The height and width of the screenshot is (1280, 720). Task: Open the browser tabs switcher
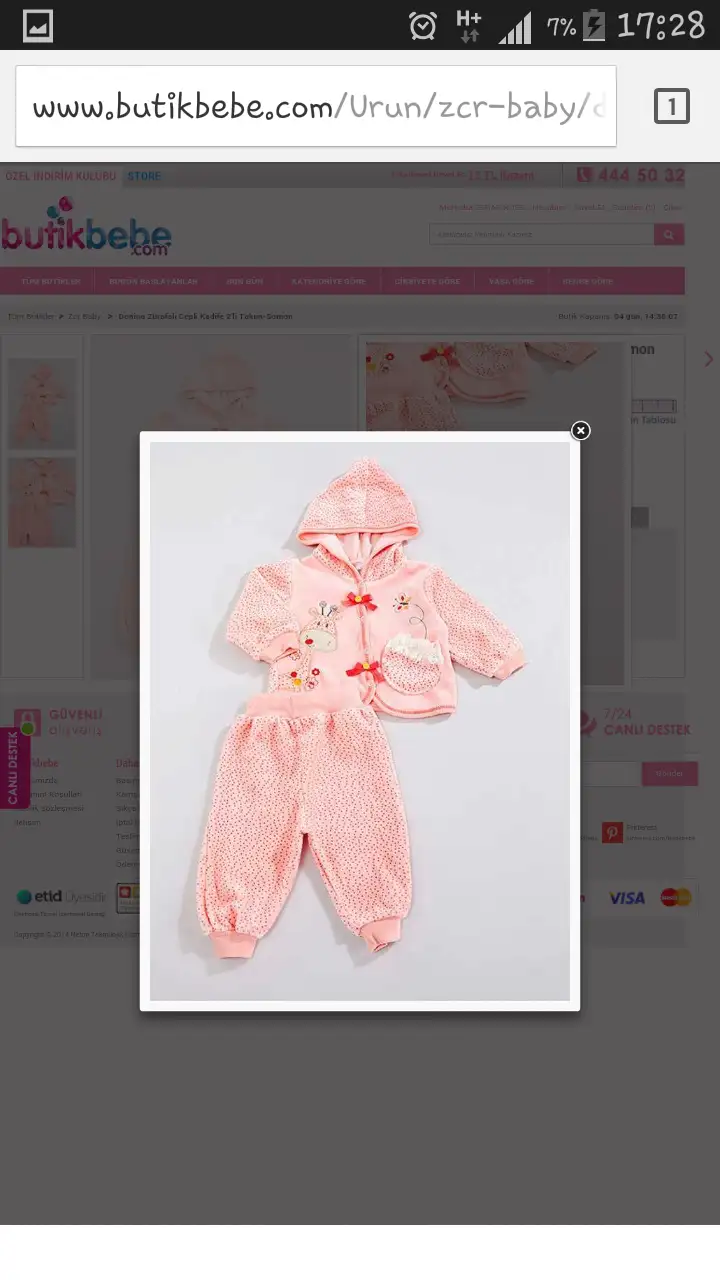(671, 106)
